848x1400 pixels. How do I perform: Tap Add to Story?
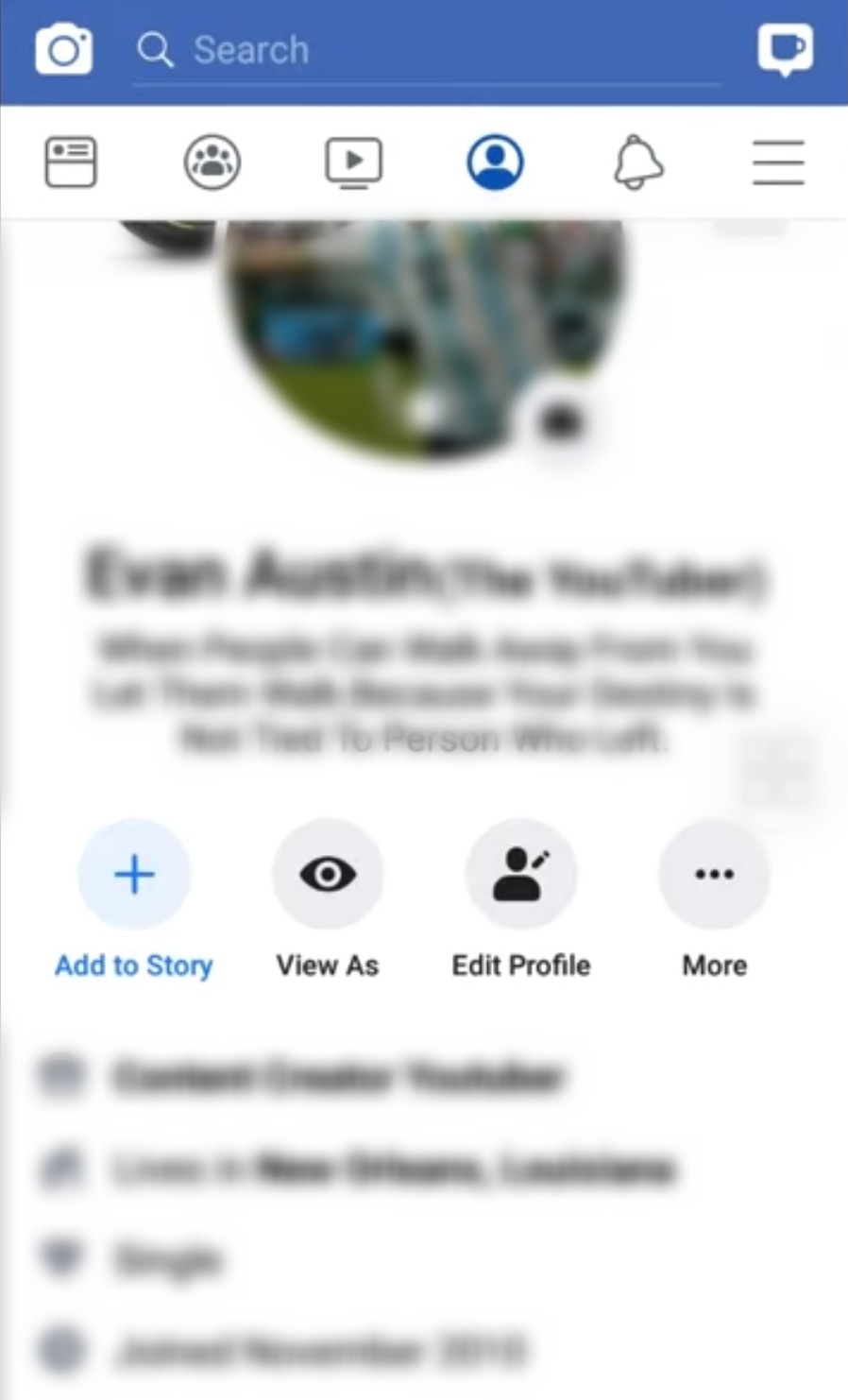click(x=134, y=876)
